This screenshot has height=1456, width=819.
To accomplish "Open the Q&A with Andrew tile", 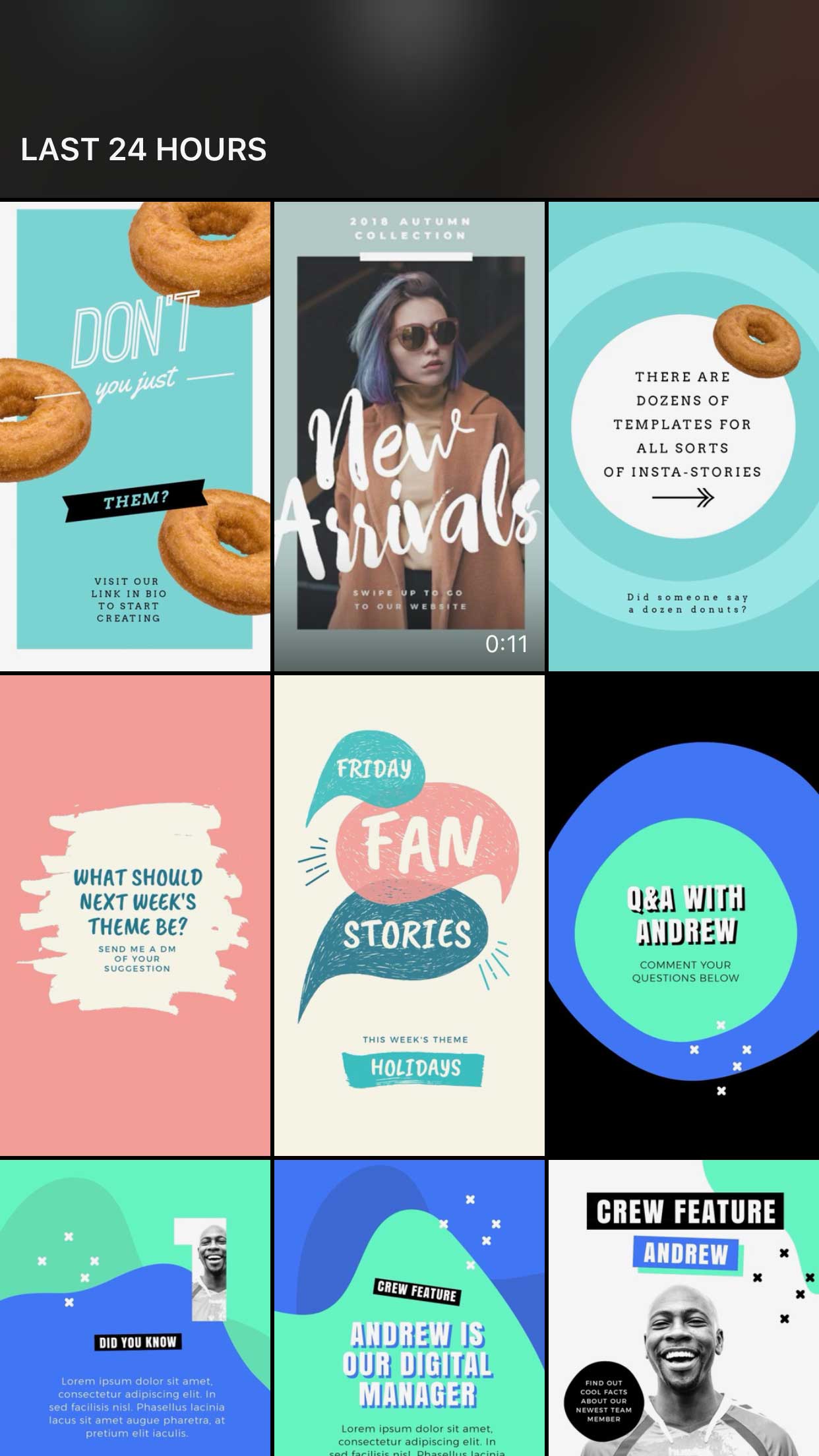I will 683,914.
